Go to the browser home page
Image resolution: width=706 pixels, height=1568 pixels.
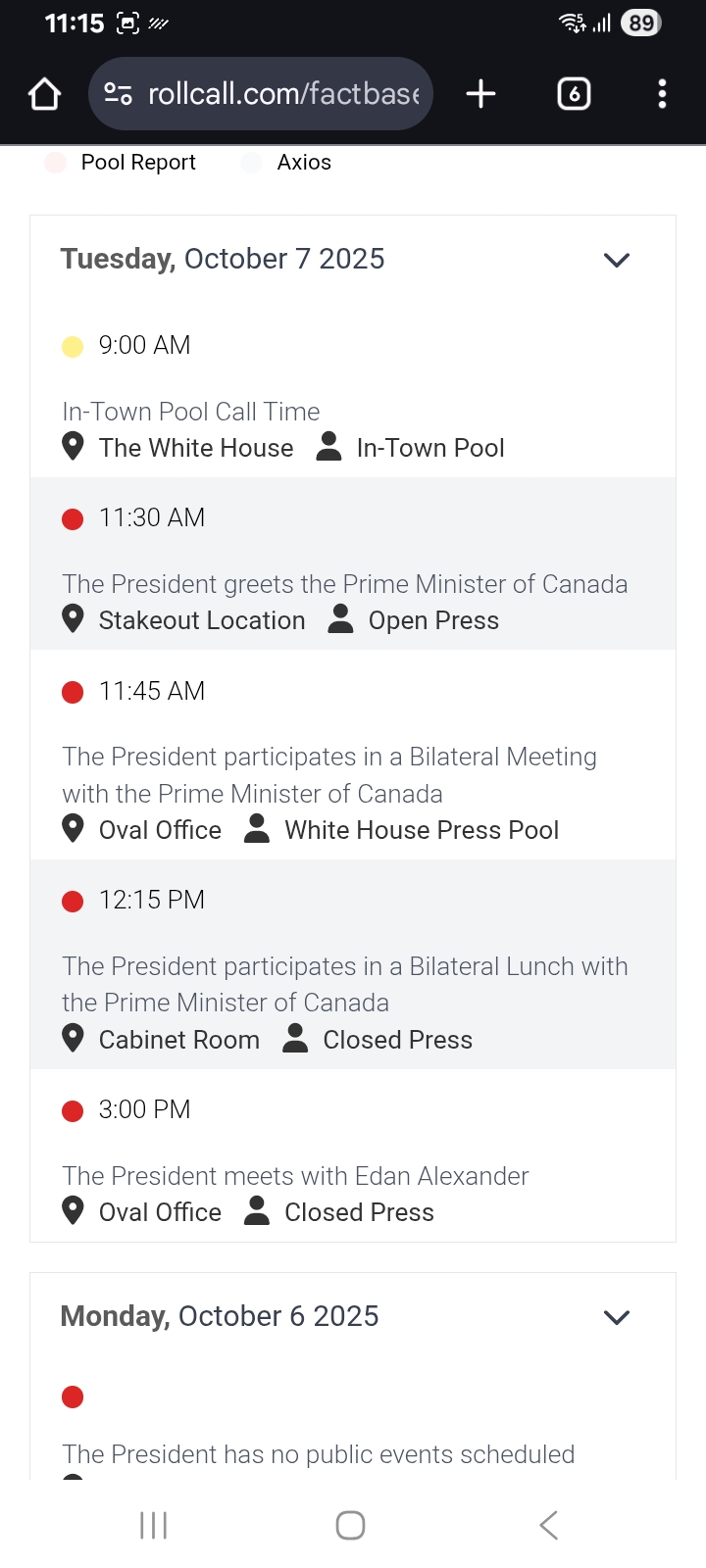45,94
